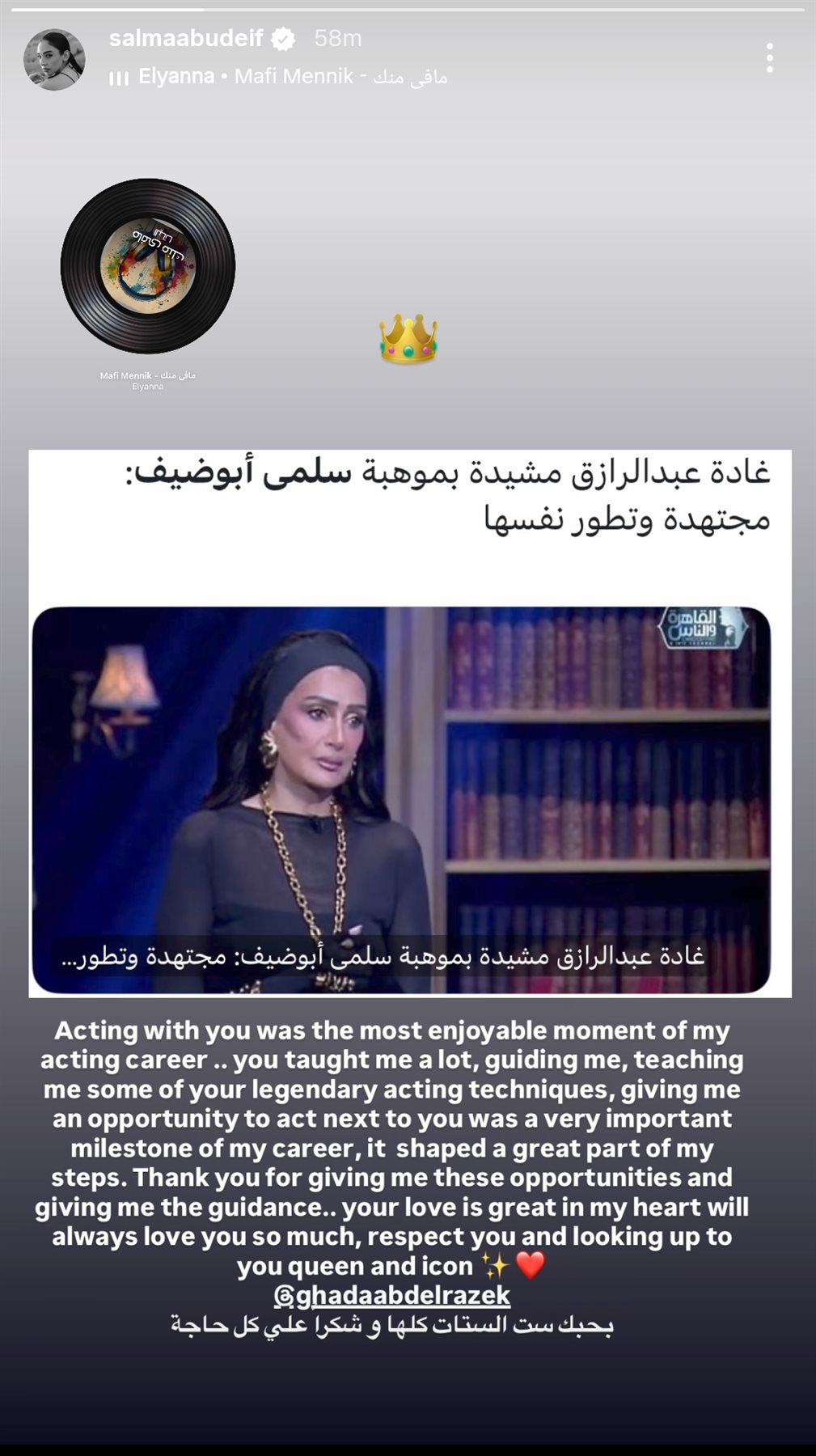Open salmaabudeif's profile picture
This screenshot has width=816, height=1456.
point(54,59)
